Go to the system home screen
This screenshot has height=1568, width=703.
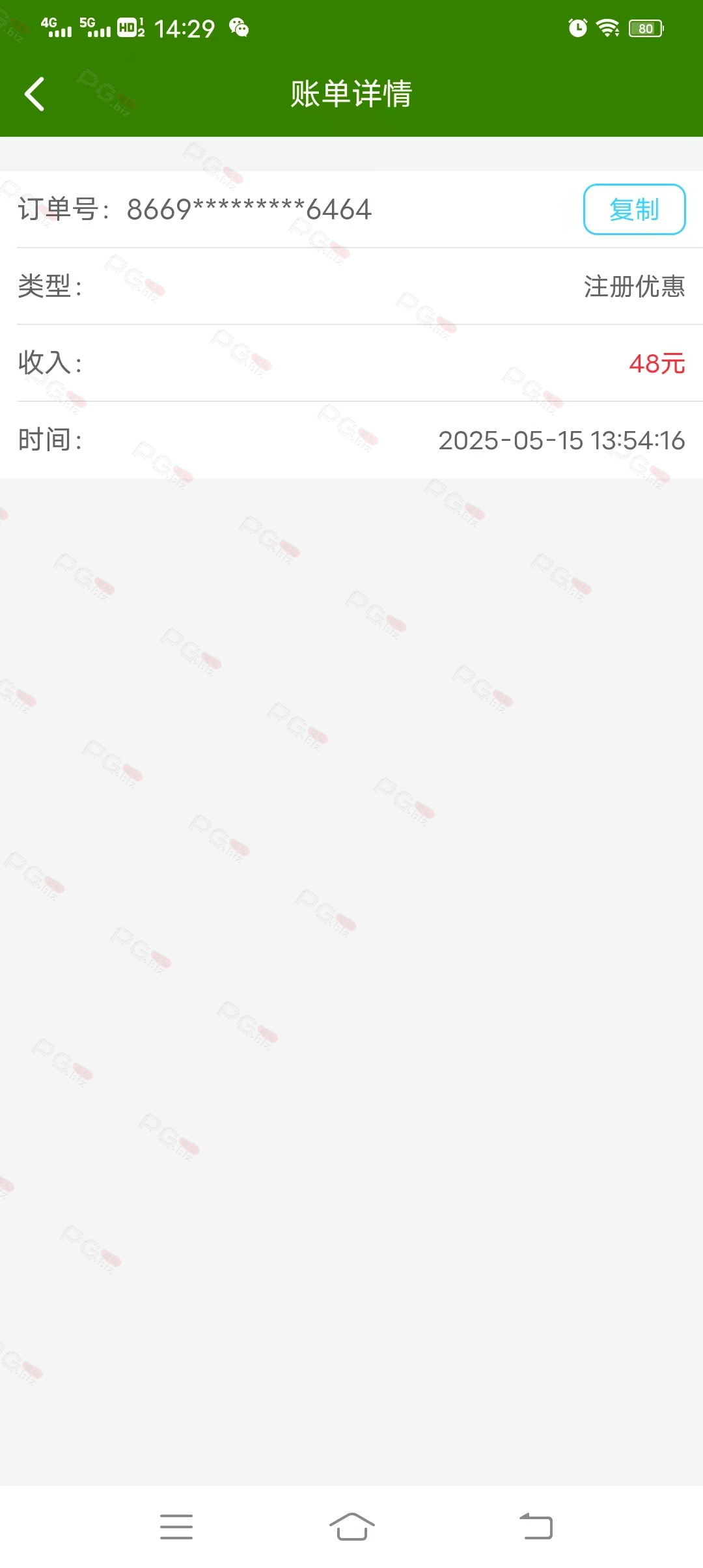[x=352, y=1526]
